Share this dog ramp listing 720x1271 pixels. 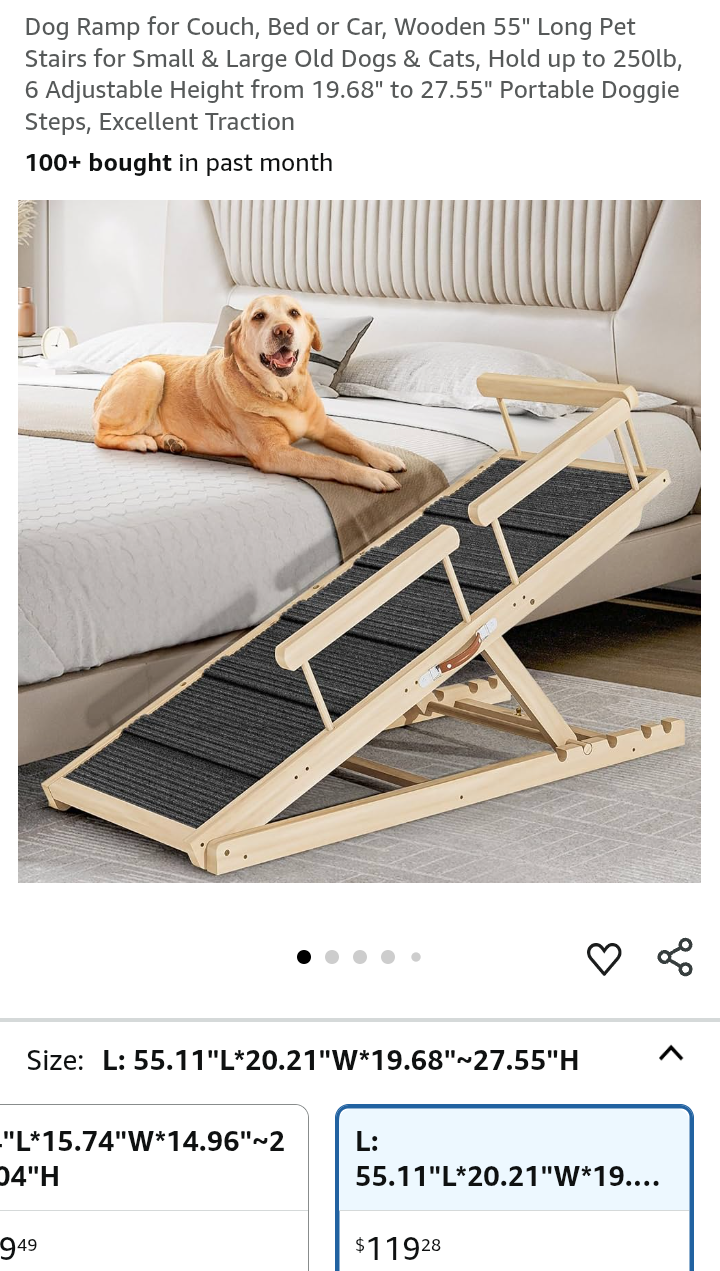675,957
